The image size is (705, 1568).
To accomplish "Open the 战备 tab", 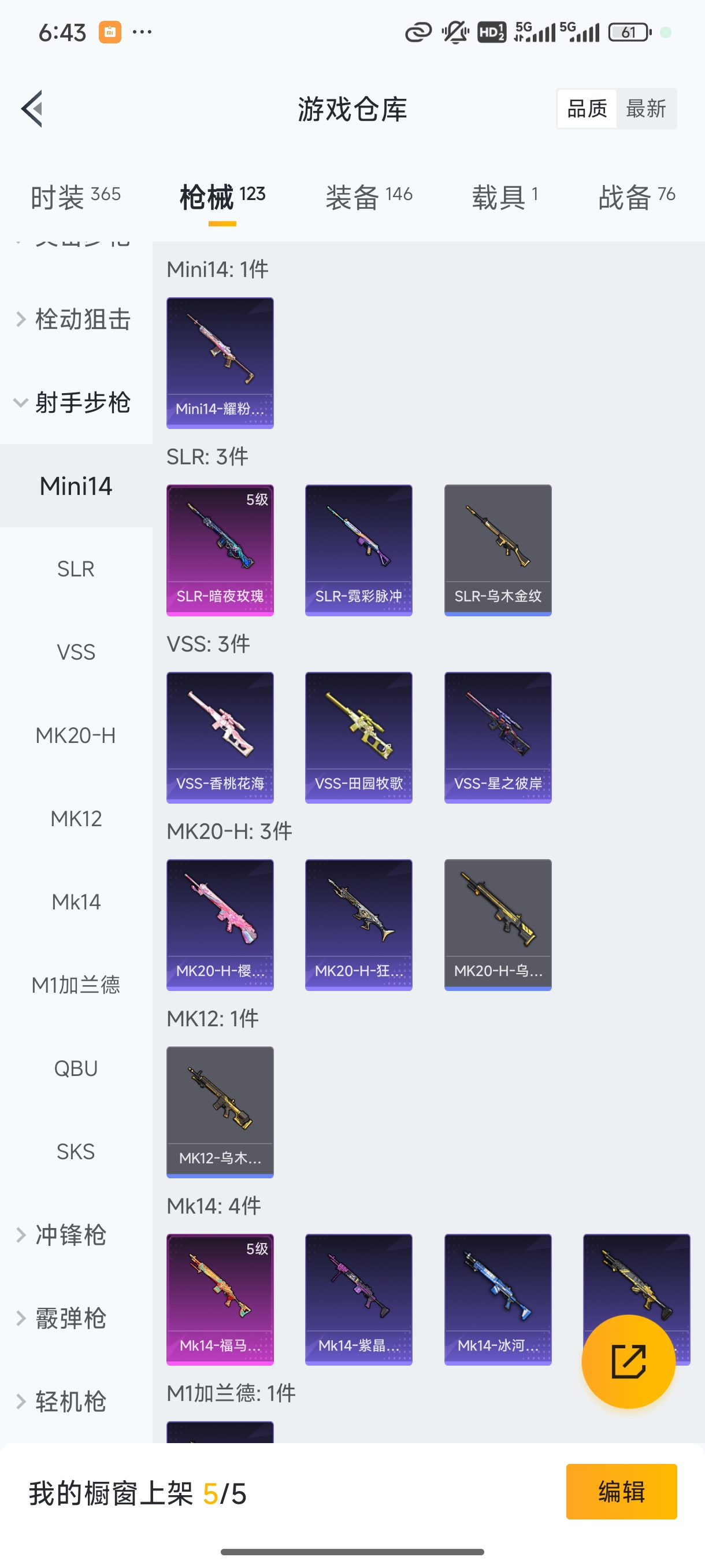I will click(636, 196).
